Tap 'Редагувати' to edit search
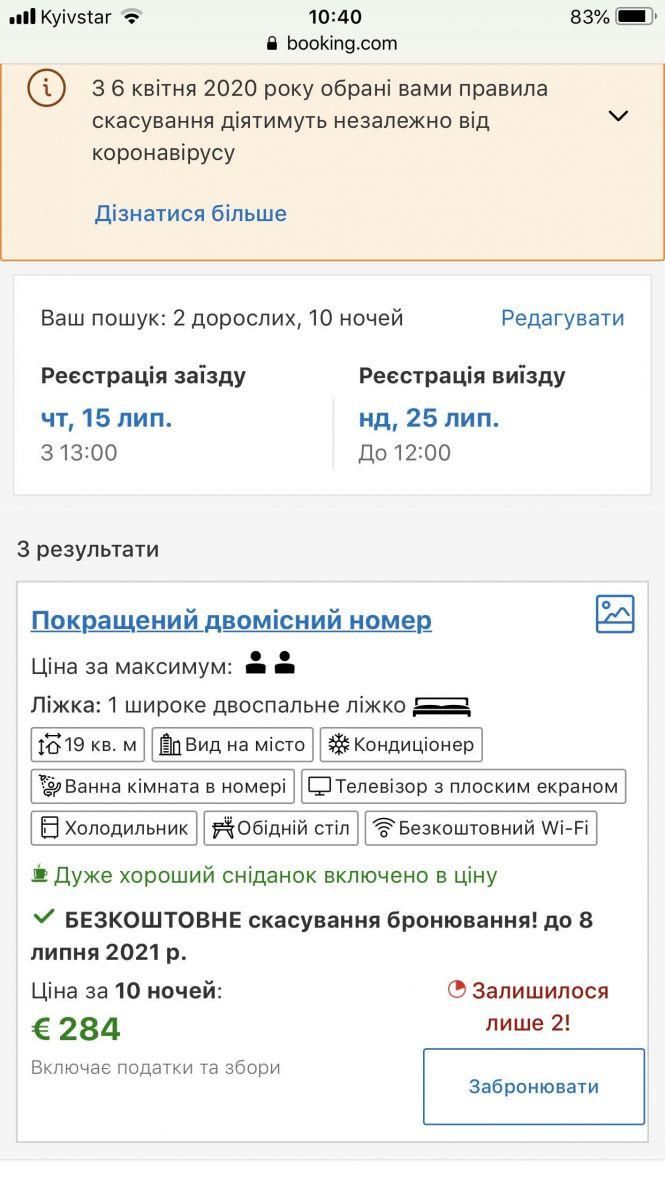665x1182 pixels. coord(562,318)
